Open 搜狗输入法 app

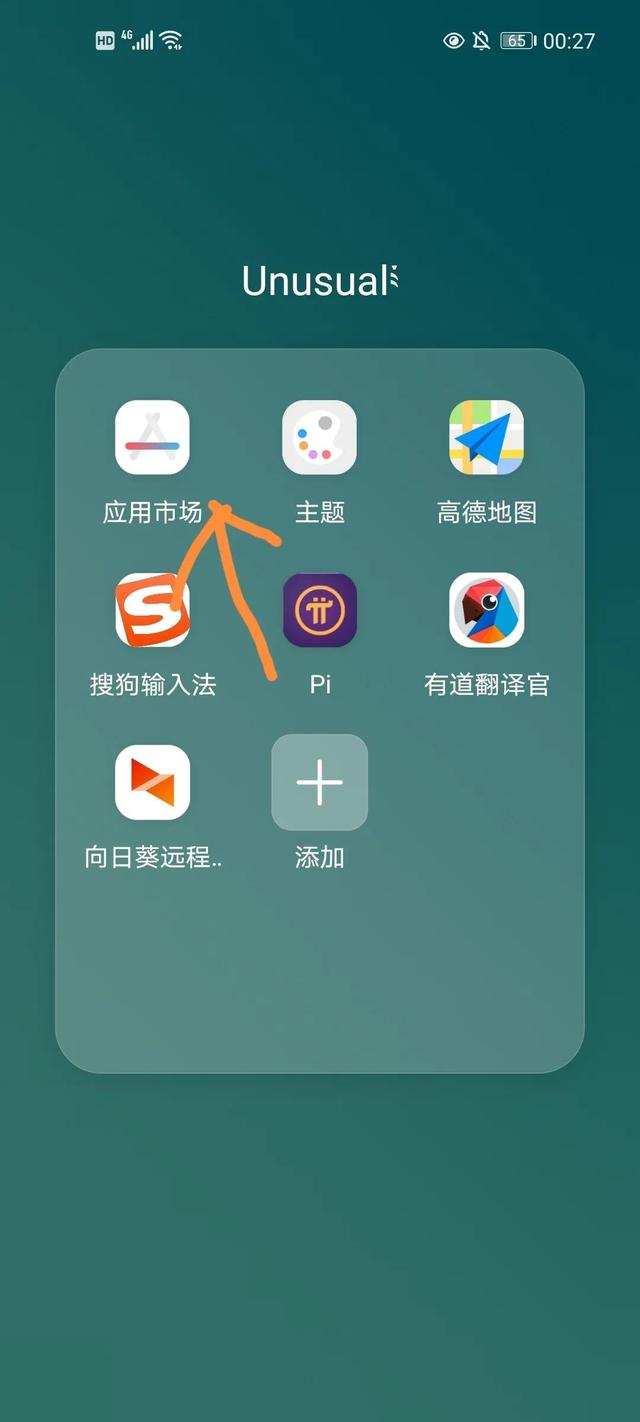(x=152, y=610)
